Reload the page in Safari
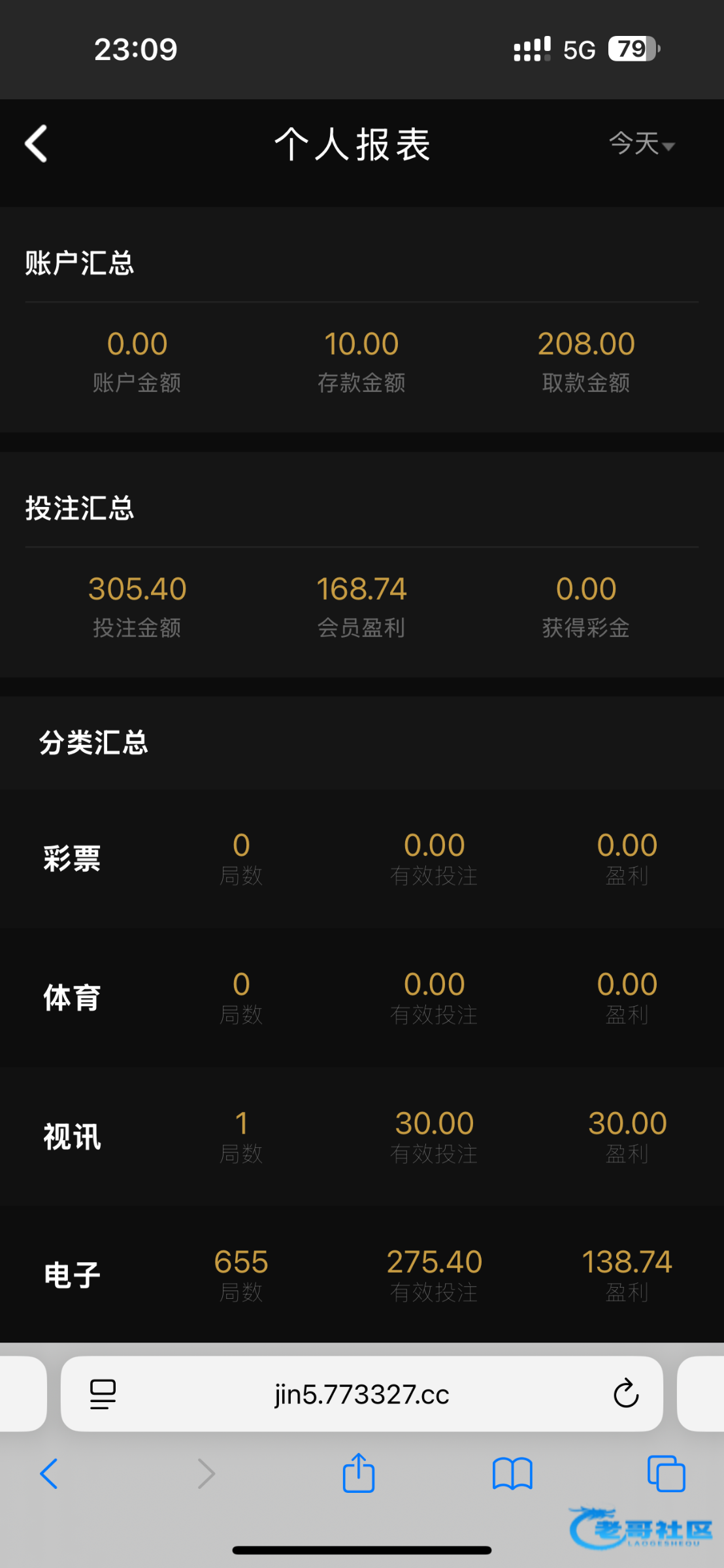Viewport: 724px width, 1568px height. pos(625,1394)
